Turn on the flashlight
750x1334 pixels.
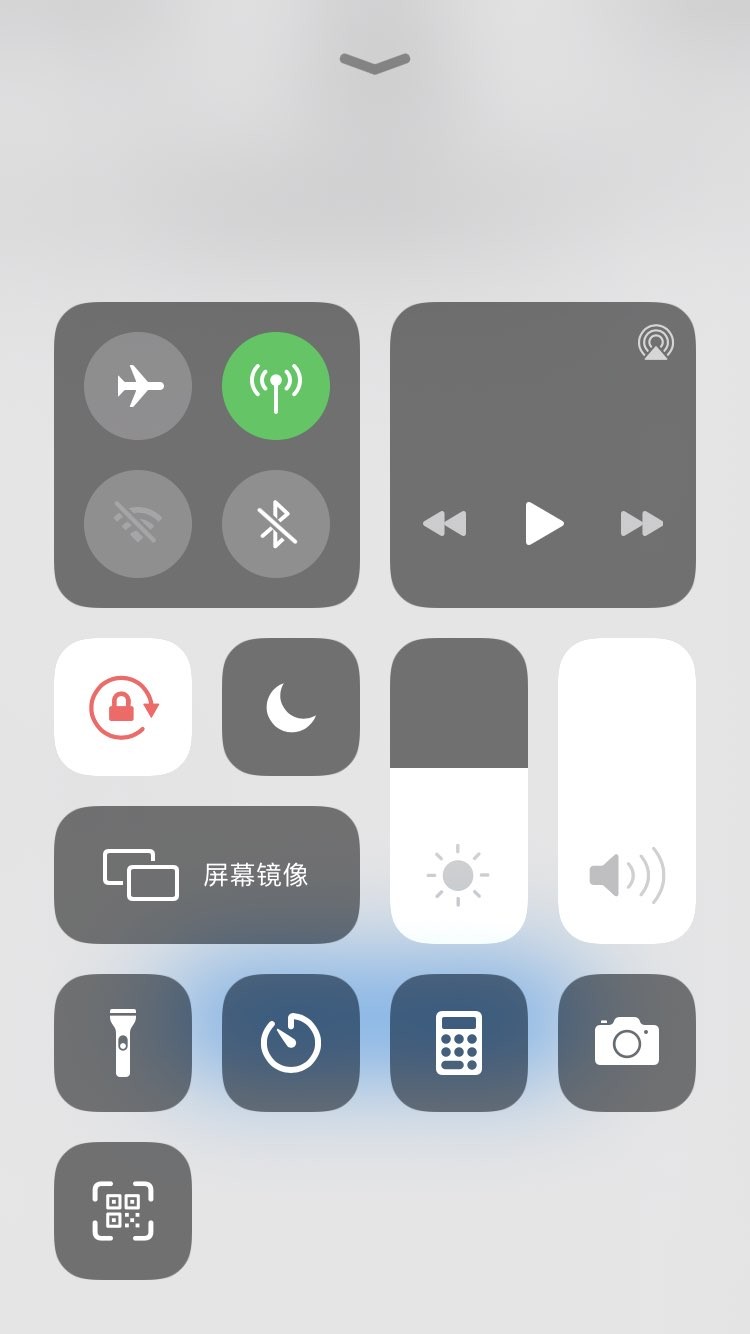coord(123,1043)
